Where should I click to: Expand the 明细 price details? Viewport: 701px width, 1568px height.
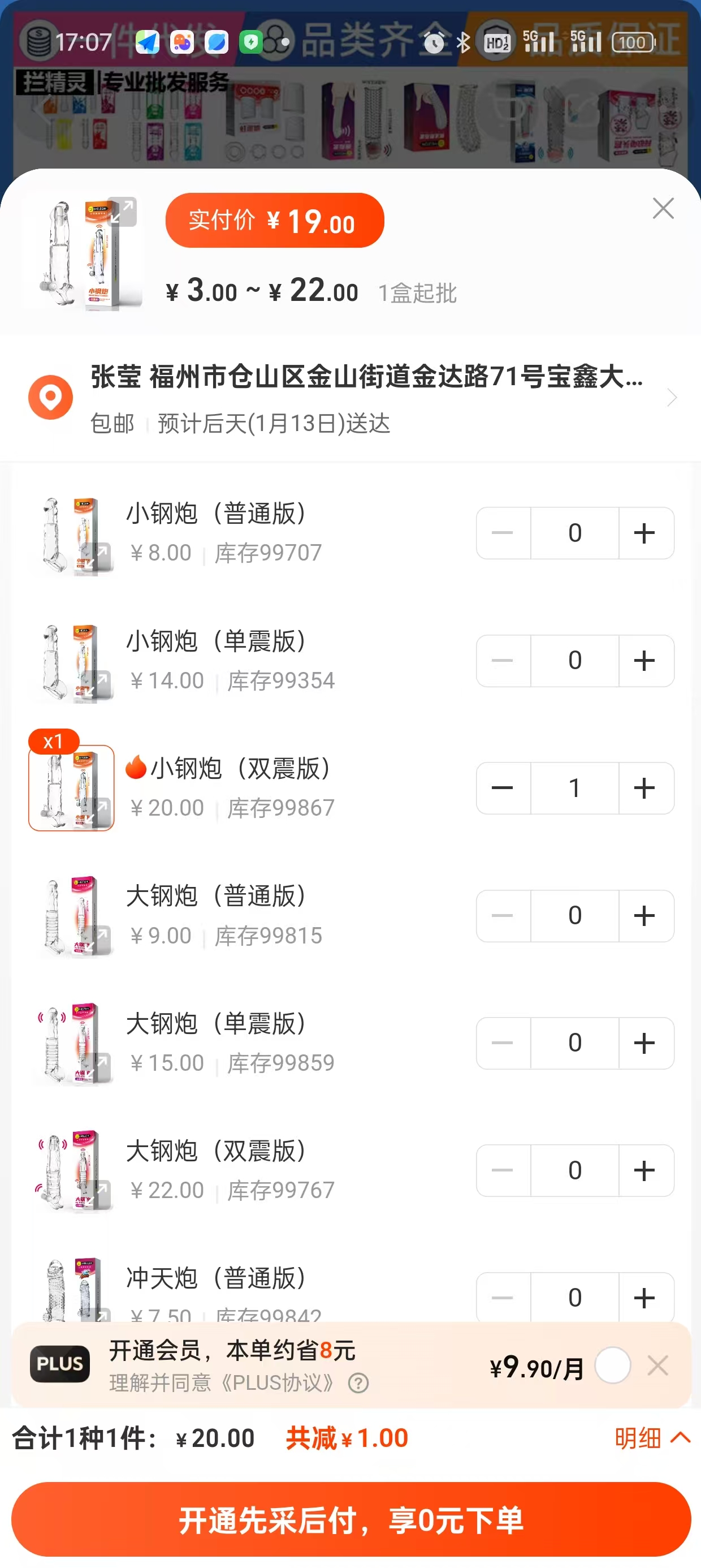[651, 1438]
